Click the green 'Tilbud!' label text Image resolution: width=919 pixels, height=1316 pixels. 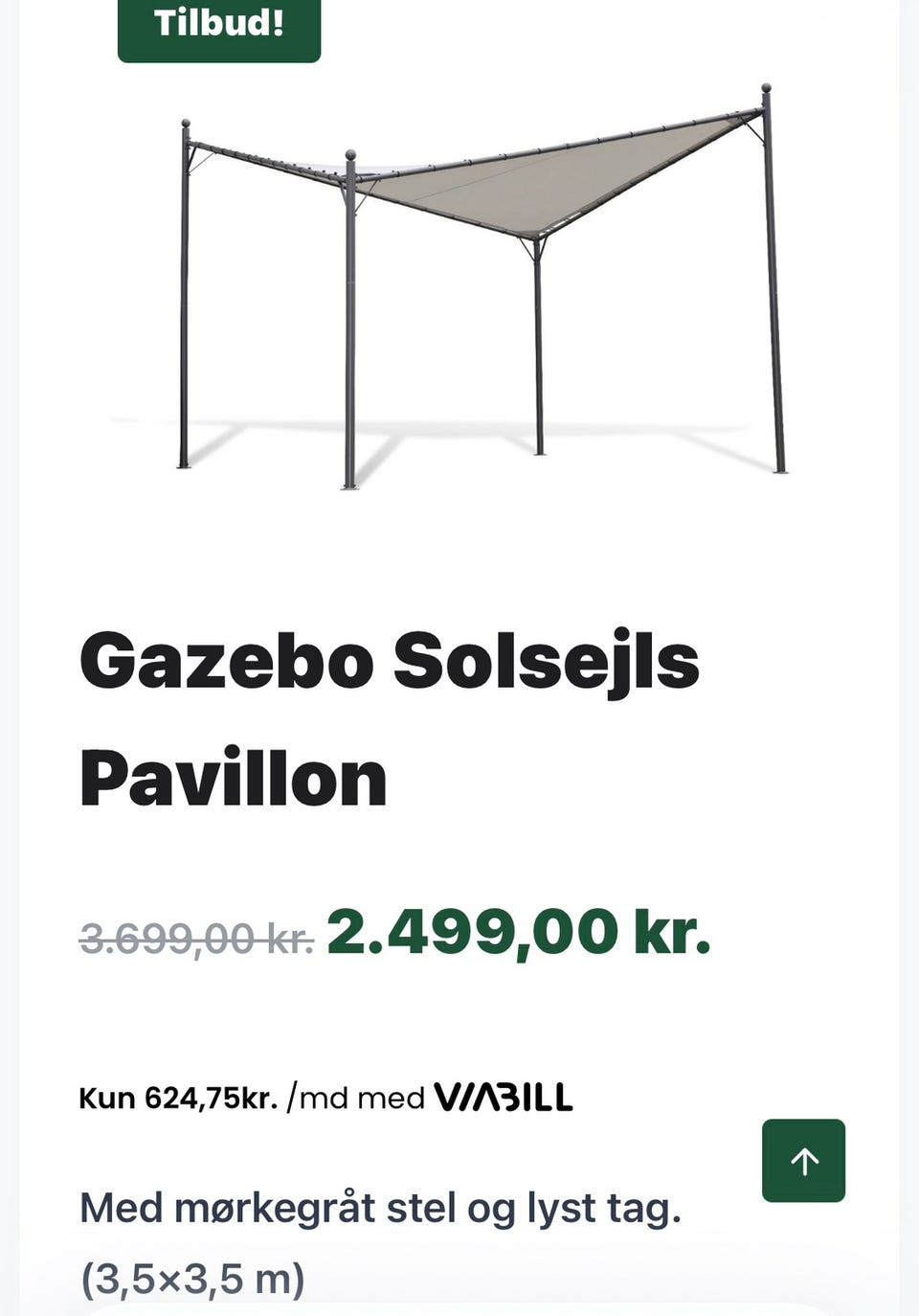point(218,27)
